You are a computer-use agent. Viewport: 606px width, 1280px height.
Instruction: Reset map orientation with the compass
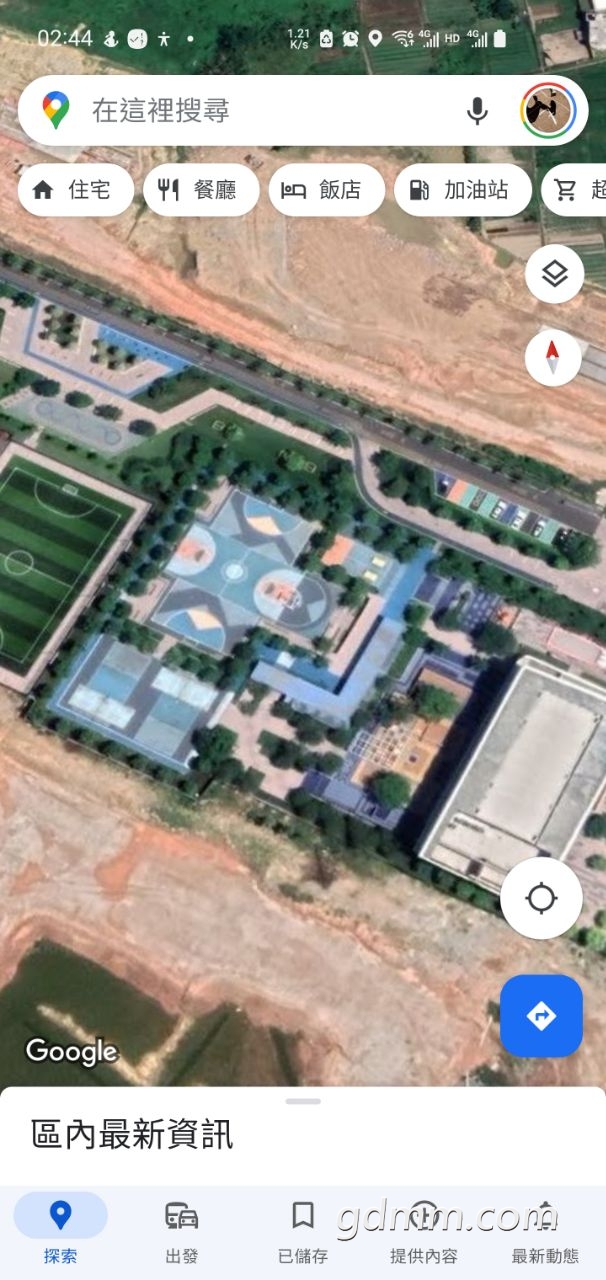point(552,358)
